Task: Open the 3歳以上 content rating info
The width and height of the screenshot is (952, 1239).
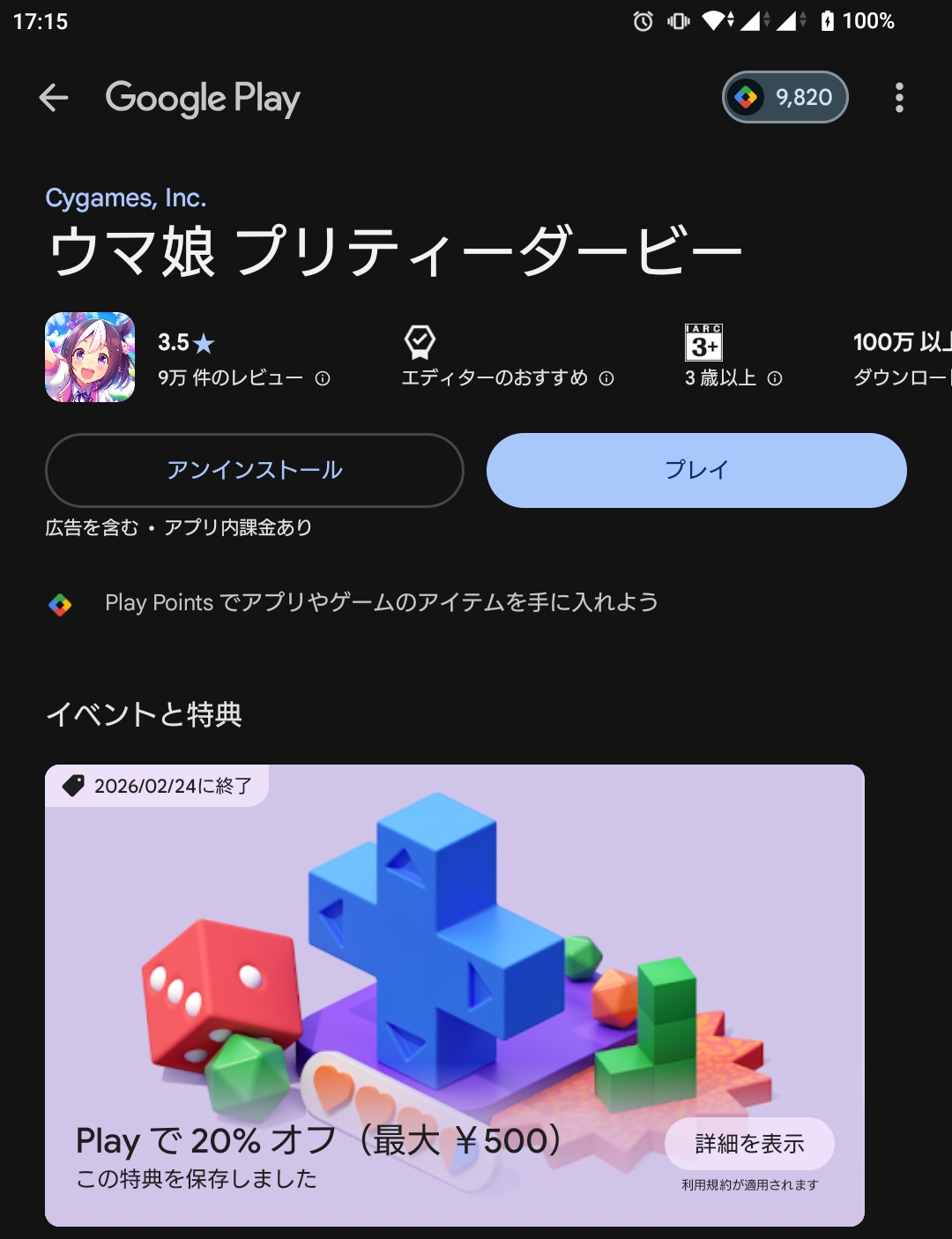Action: coord(733,358)
